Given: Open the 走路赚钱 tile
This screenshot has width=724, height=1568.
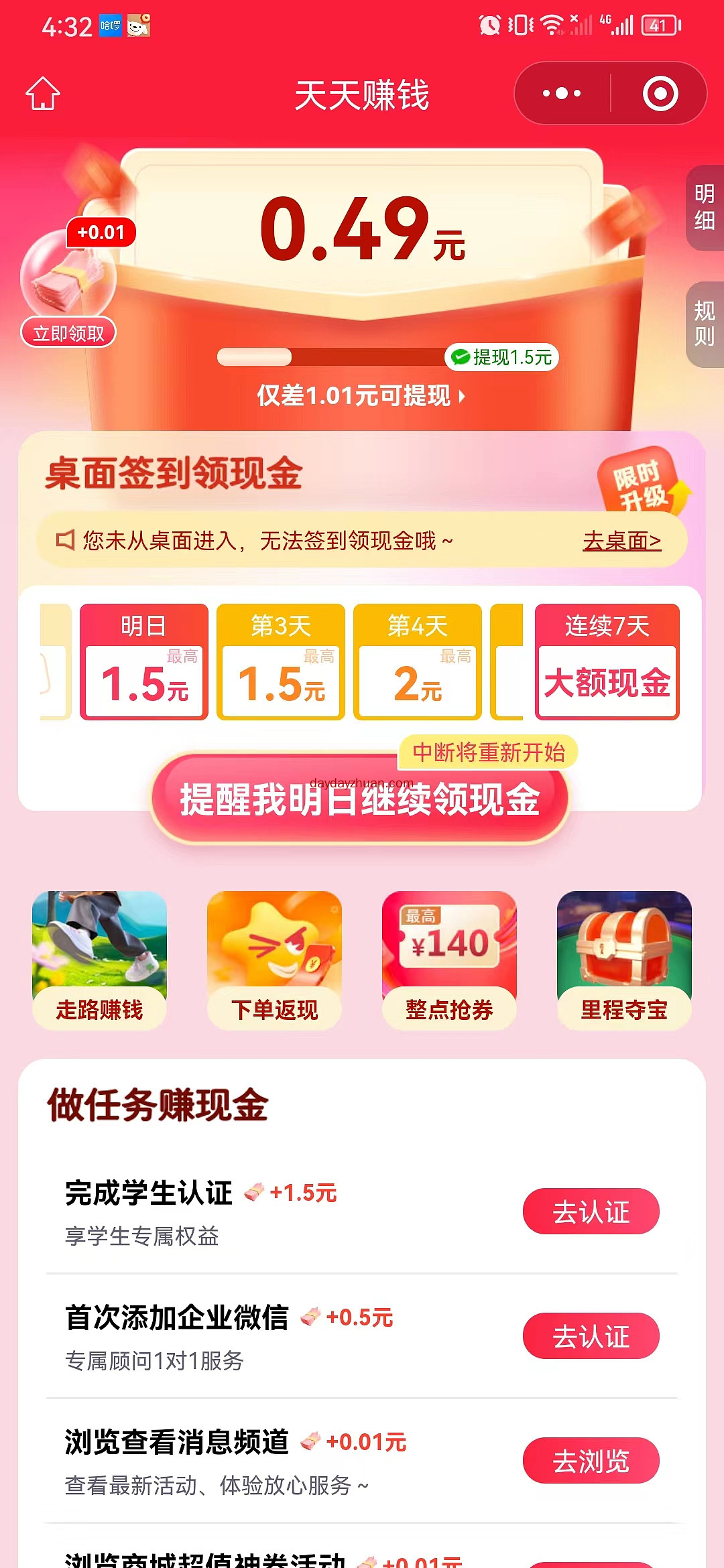Looking at the screenshot, I should (99, 960).
